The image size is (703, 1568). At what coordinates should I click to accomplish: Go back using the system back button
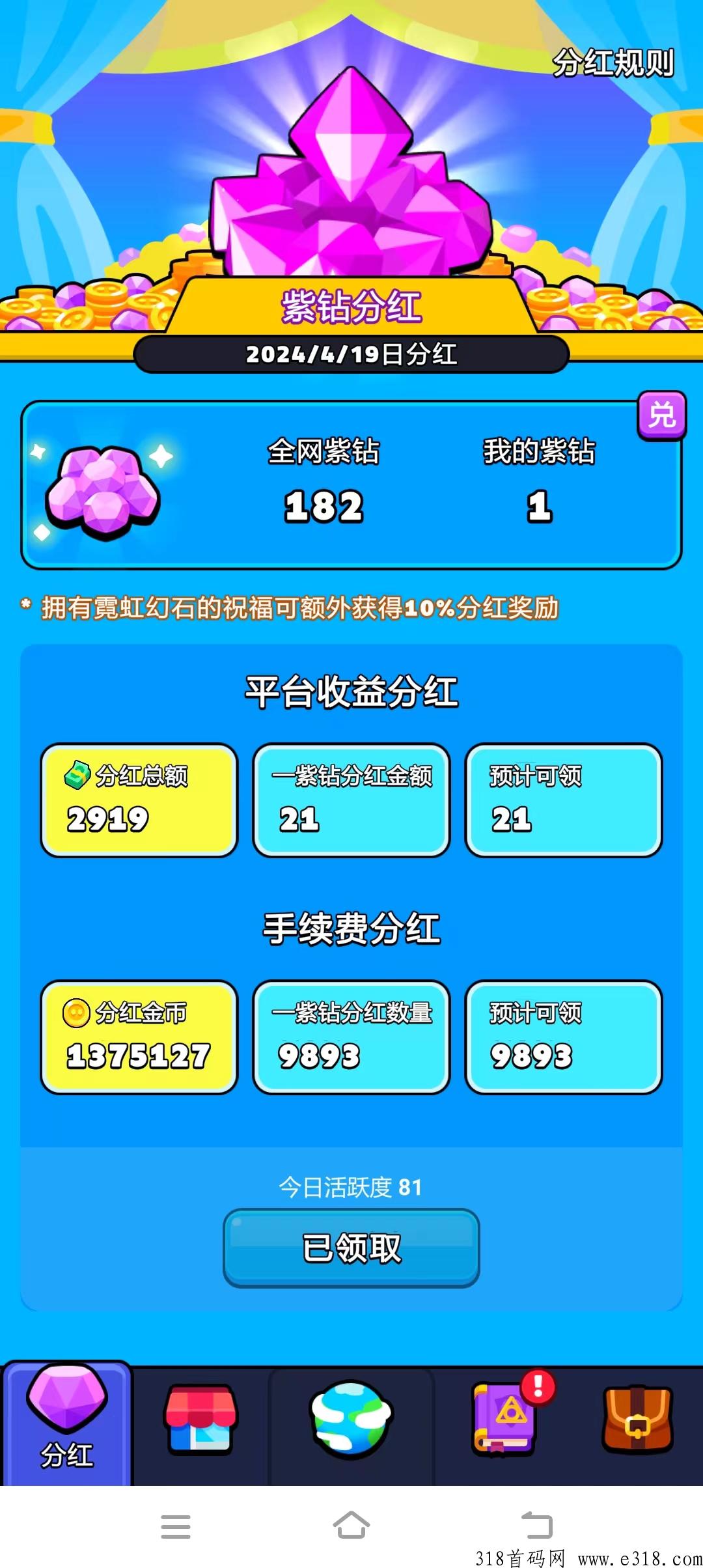pyautogui.click(x=536, y=1526)
